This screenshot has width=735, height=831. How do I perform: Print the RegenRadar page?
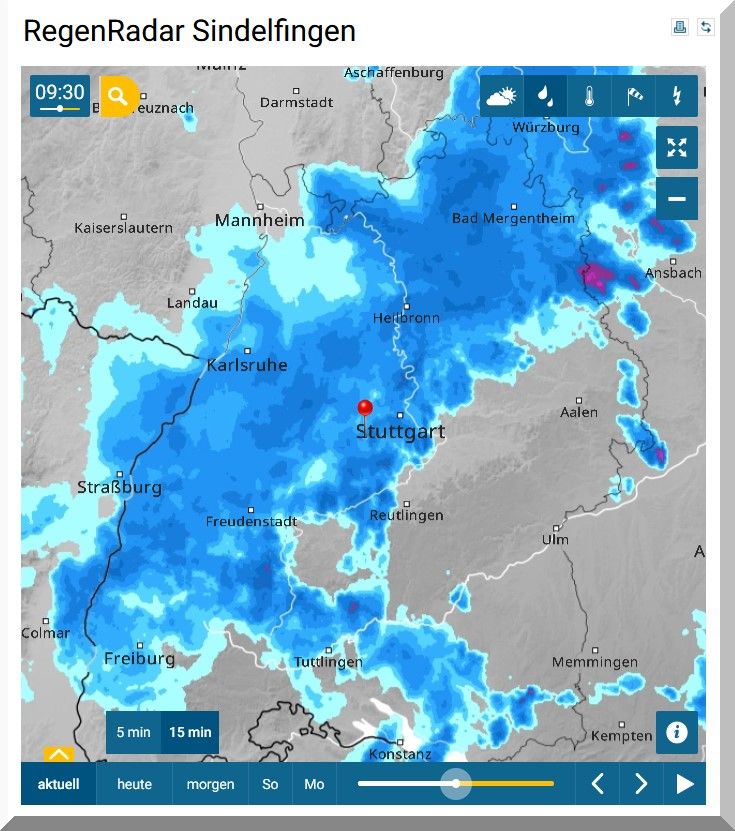click(x=680, y=27)
